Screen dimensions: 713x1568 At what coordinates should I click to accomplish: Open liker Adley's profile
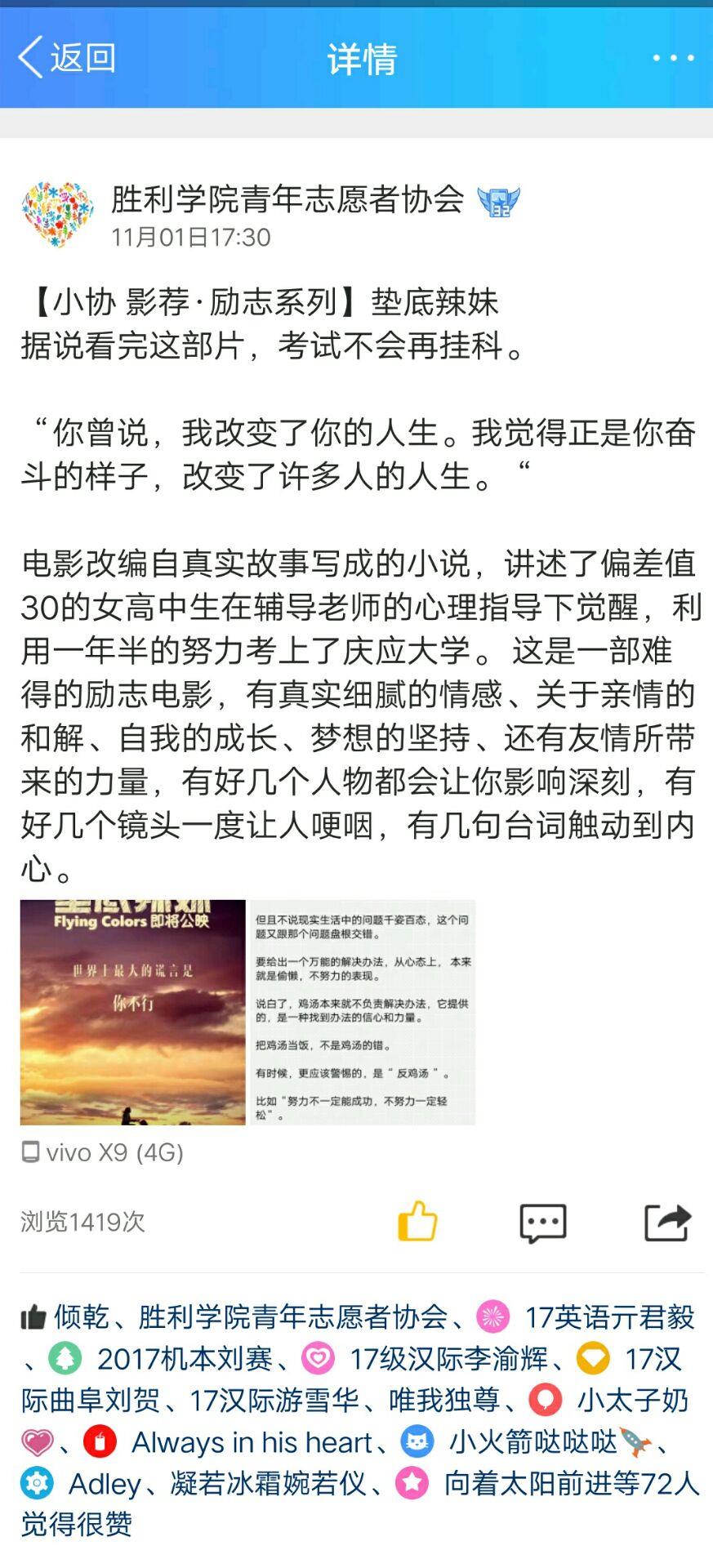tap(105, 1484)
